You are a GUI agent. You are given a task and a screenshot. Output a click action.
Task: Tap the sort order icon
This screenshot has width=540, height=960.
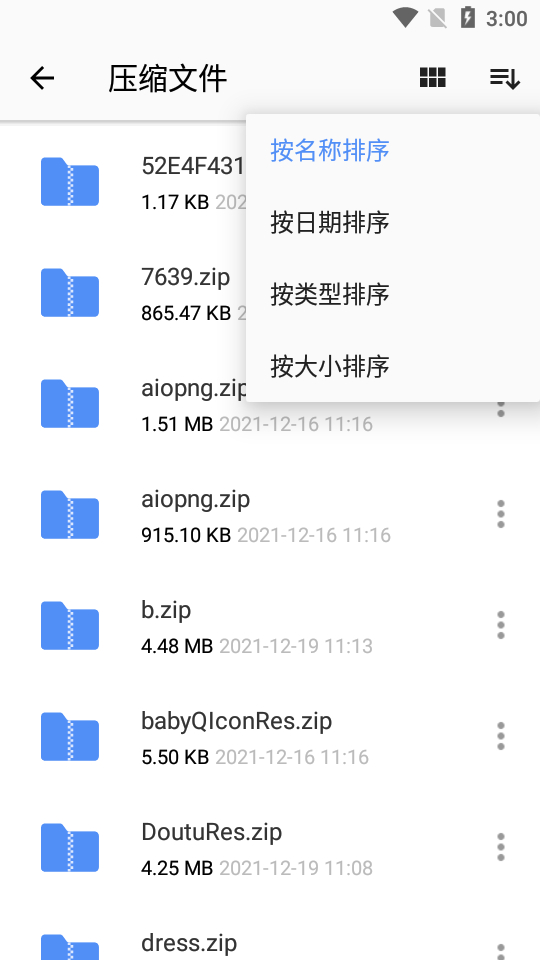click(504, 78)
